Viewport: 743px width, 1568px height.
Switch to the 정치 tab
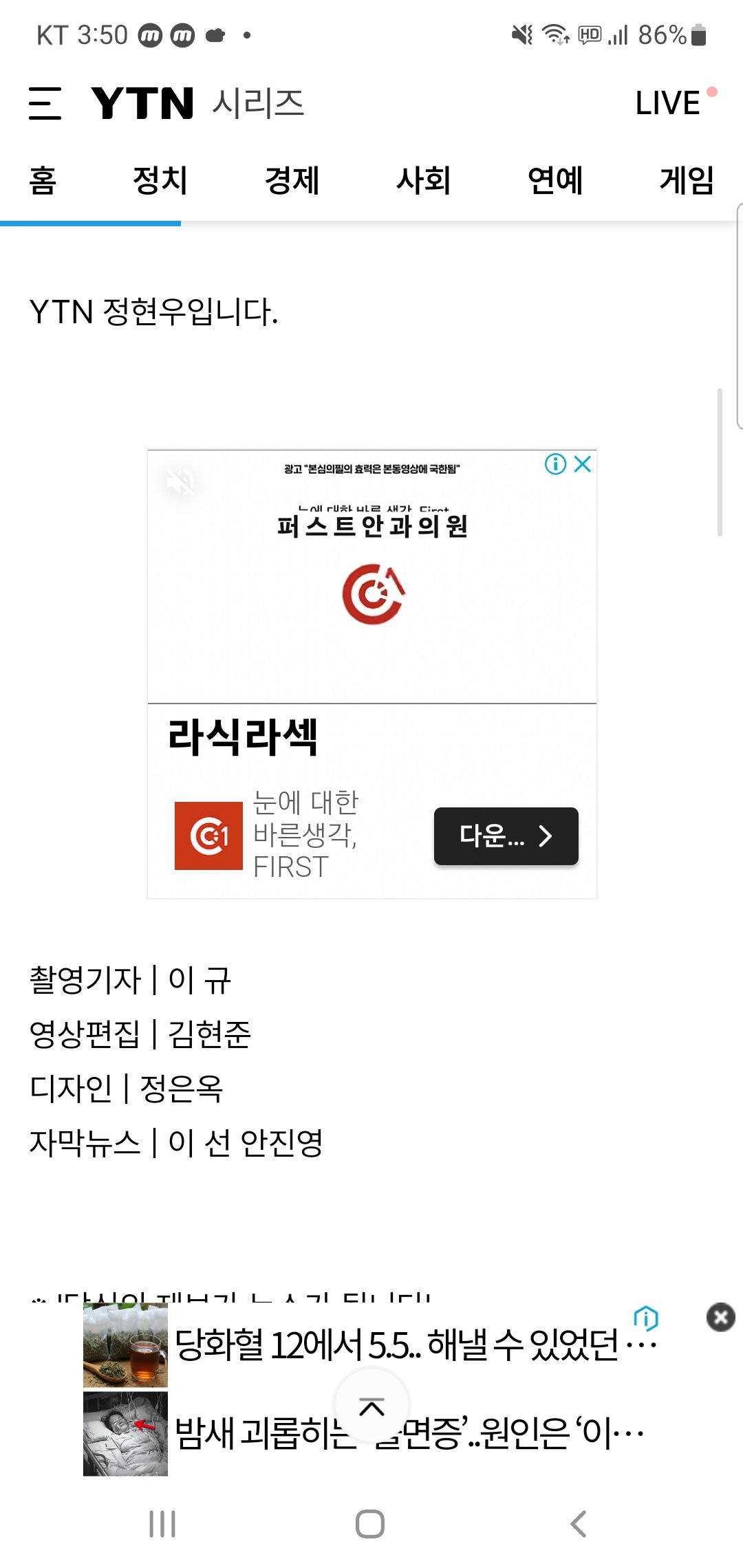click(160, 181)
